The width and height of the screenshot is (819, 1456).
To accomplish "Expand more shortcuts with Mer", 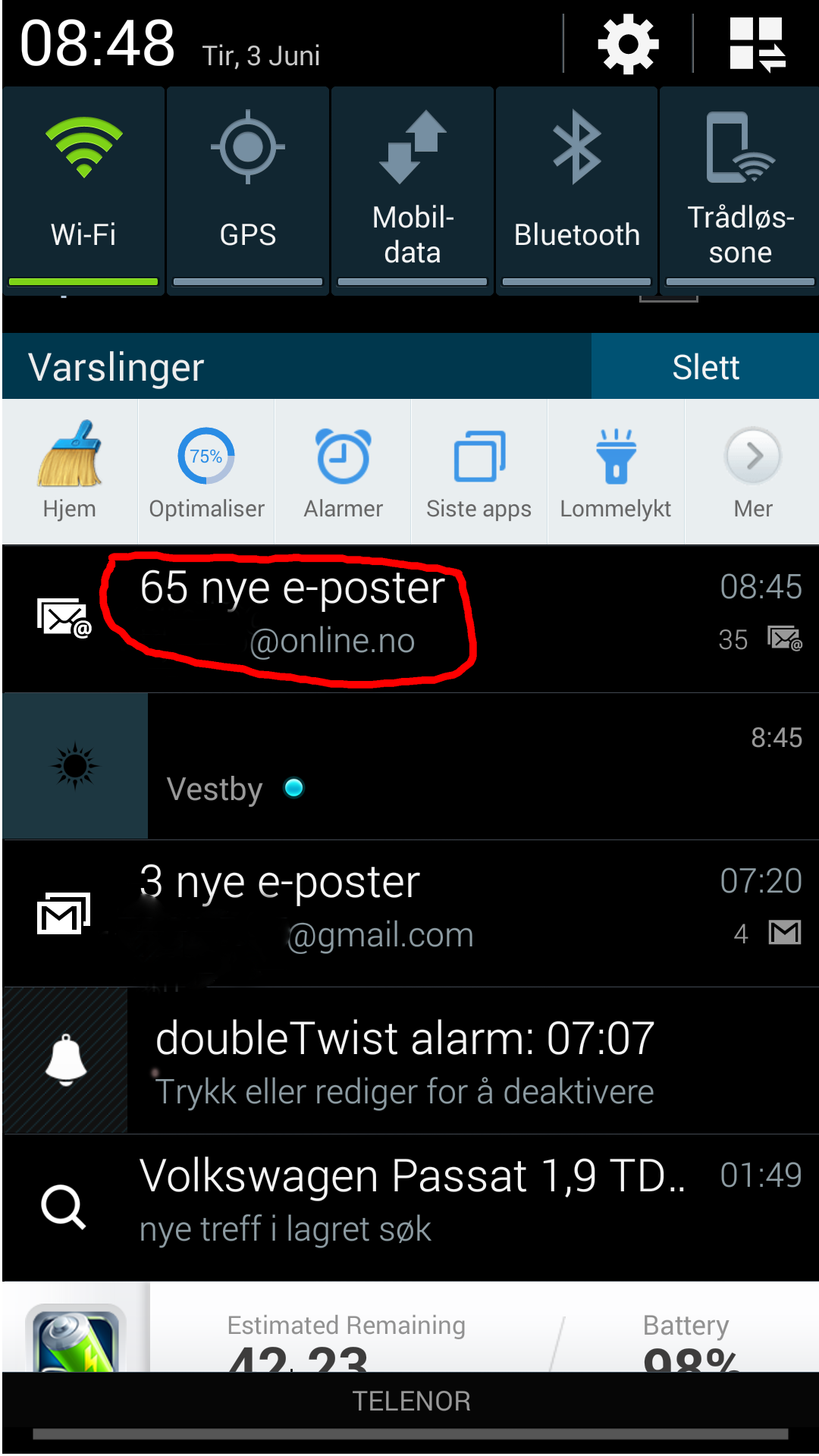I will (x=753, y=471).
